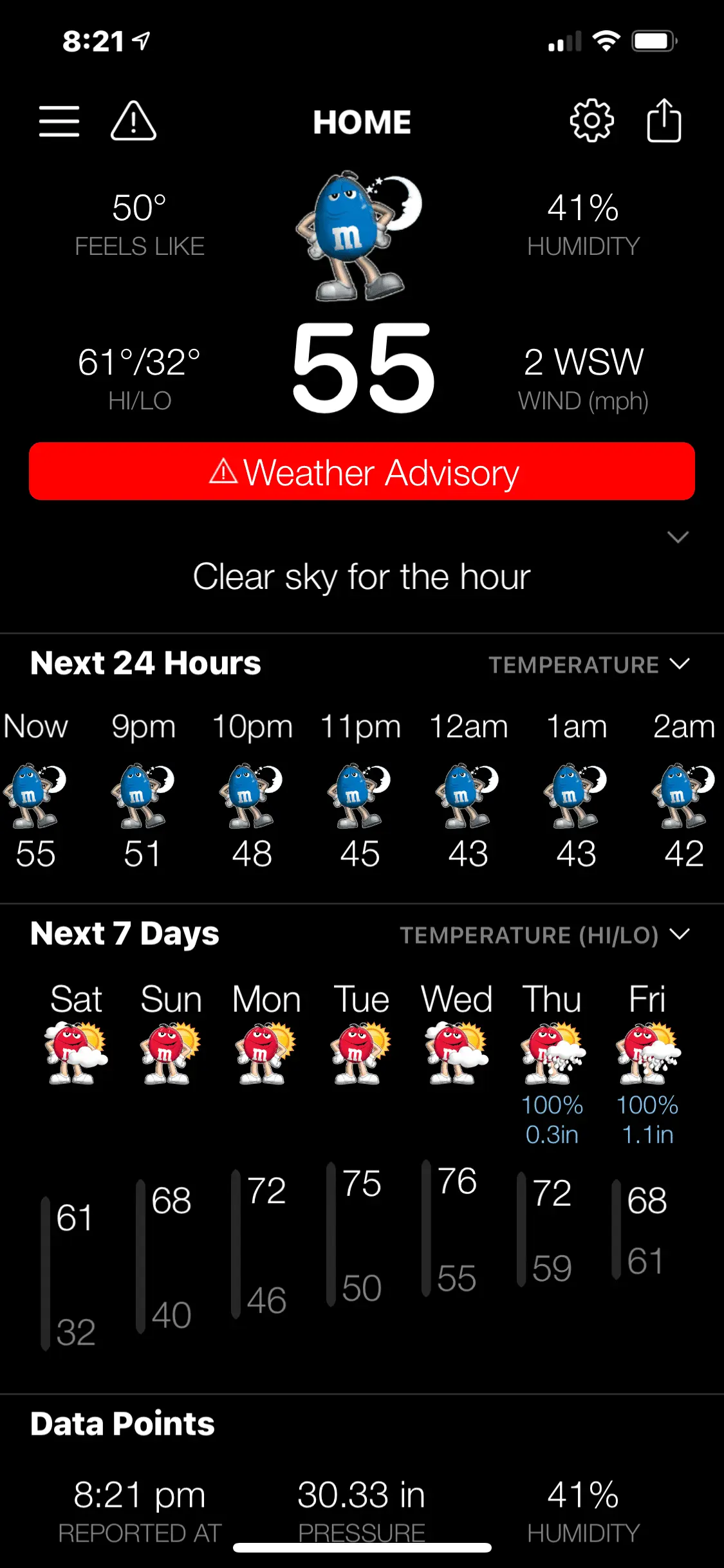Image resolution: width=724 pixels, height=1568 pixels.
Task: Open the hamburger menu
Action: pyautogui.click(x=59, y=121)
